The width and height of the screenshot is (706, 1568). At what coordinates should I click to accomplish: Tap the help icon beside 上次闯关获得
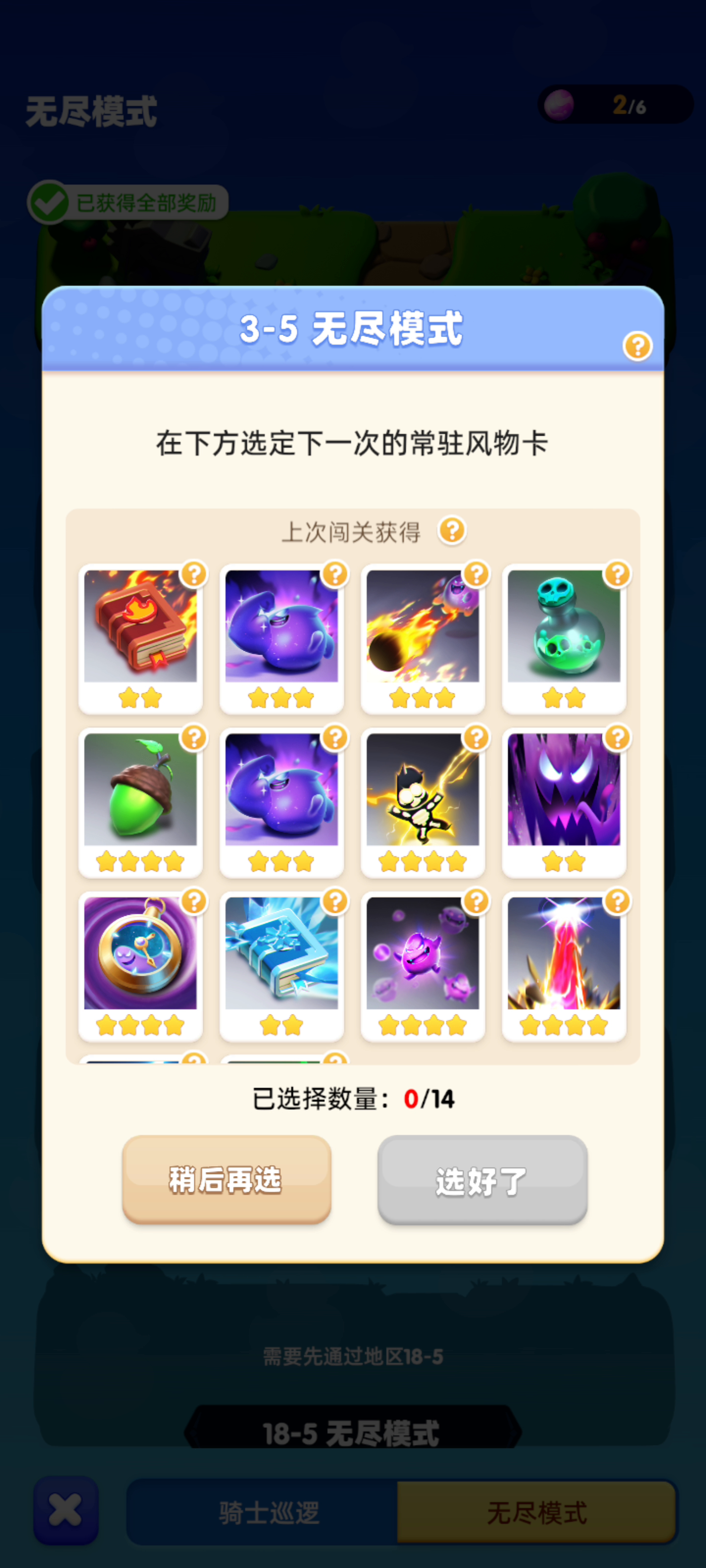(x=452, y=531)
